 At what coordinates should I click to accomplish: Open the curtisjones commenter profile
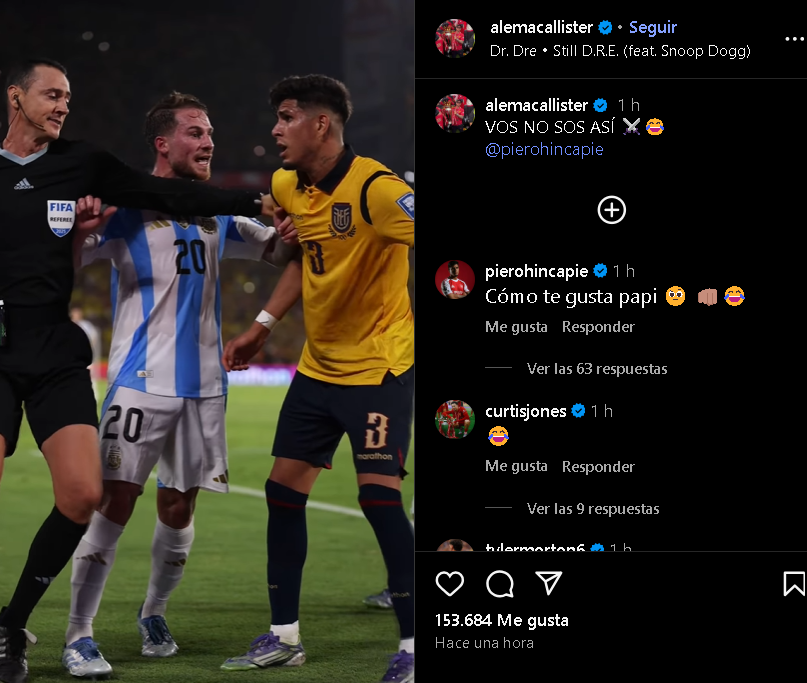point(526,411)
